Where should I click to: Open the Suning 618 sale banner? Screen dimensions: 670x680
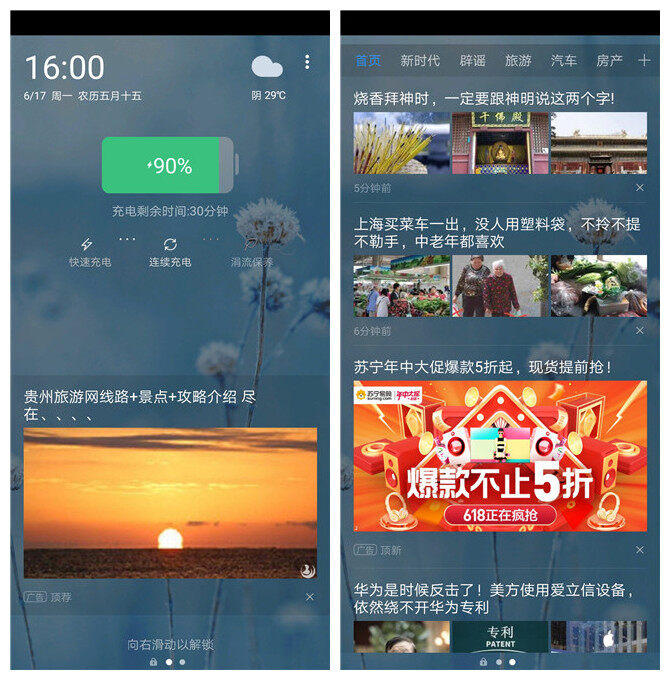[x=500, y=455]
